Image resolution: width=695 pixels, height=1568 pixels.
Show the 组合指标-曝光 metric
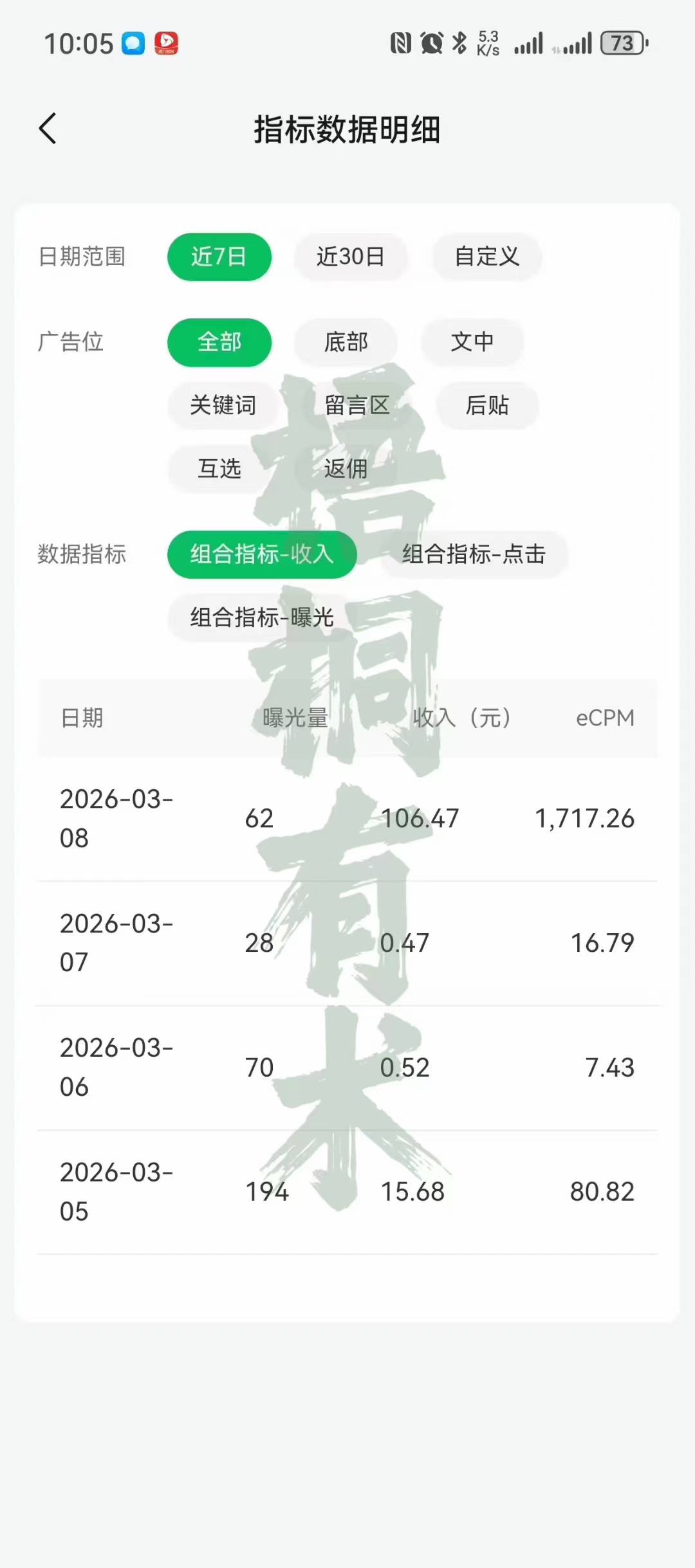262,617
